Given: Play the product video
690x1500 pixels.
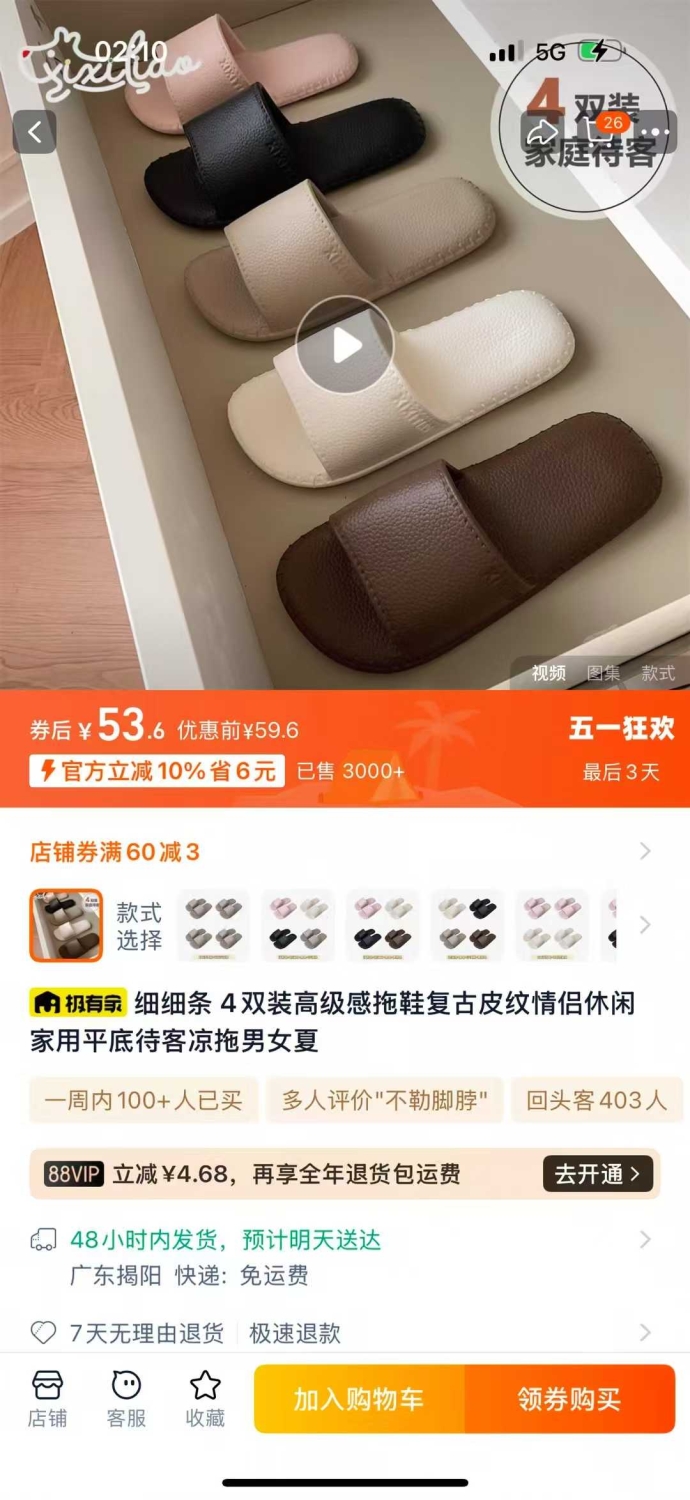Looking at the screenshot, I should click(x=345, y=345).
